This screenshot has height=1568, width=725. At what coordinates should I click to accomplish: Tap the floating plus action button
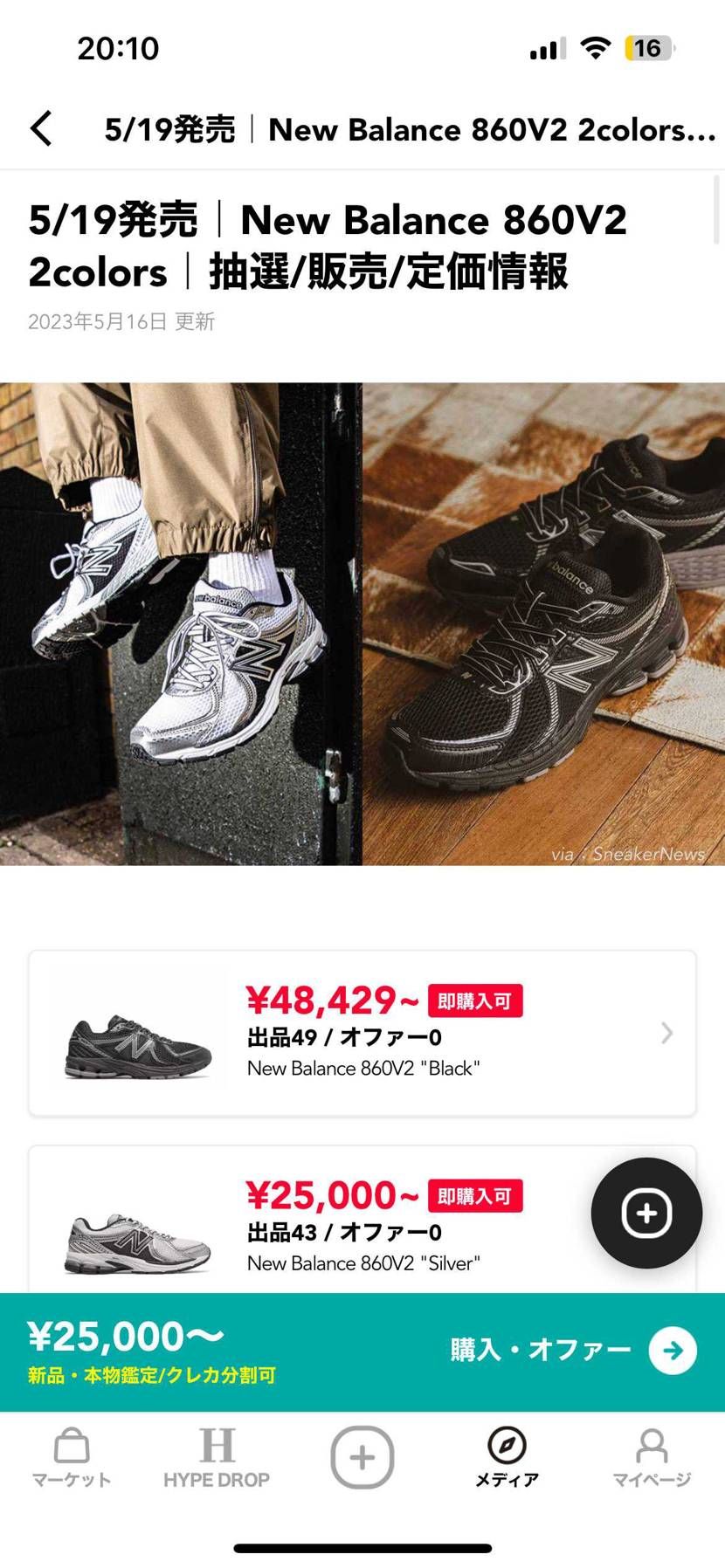646,1213
